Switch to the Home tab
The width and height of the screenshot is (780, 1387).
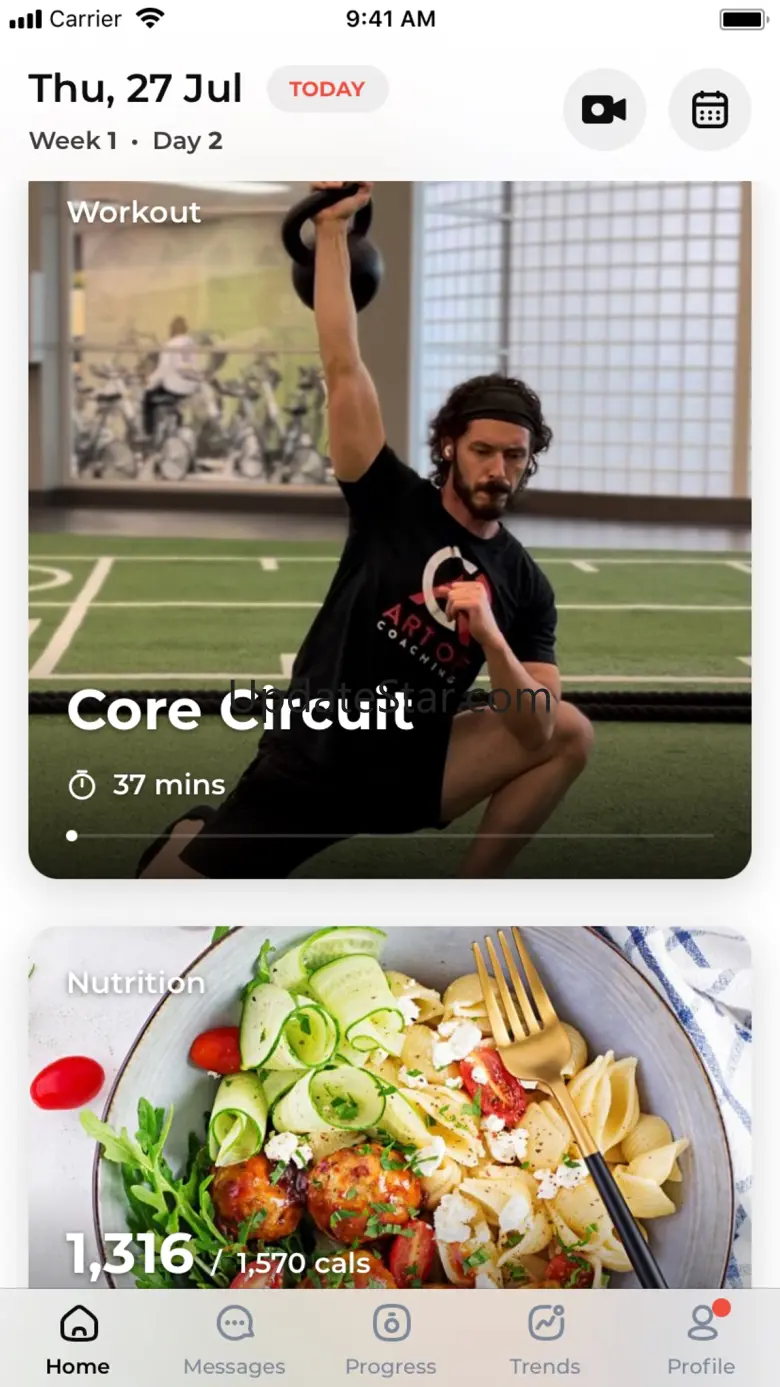point(78,1339)
